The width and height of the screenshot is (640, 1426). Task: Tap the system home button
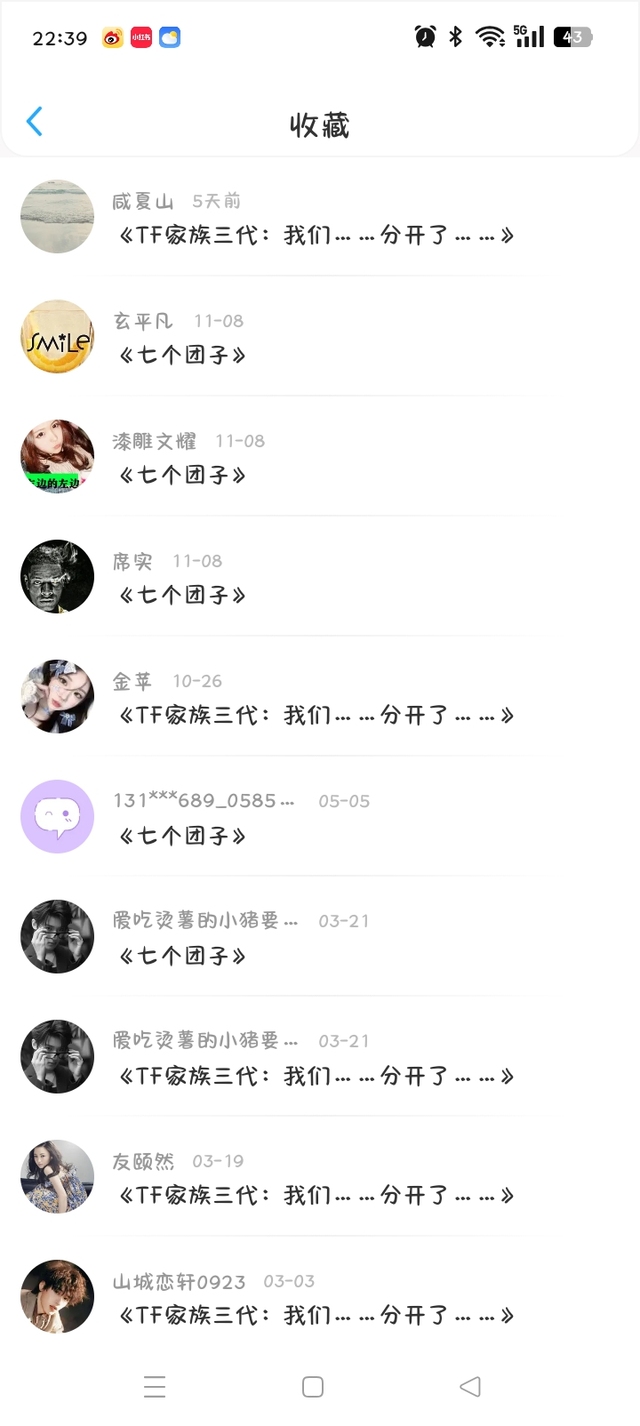(313, 1387)
